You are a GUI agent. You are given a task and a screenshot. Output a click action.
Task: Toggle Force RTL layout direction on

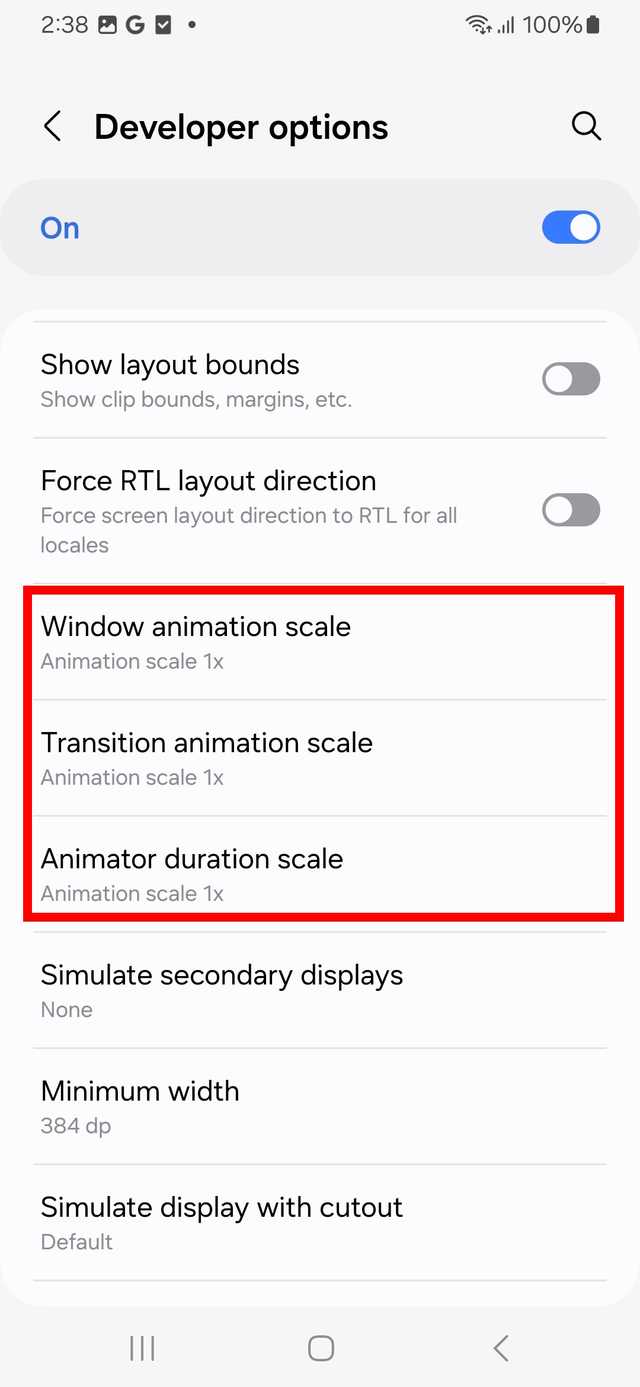(x=570, y=511)
